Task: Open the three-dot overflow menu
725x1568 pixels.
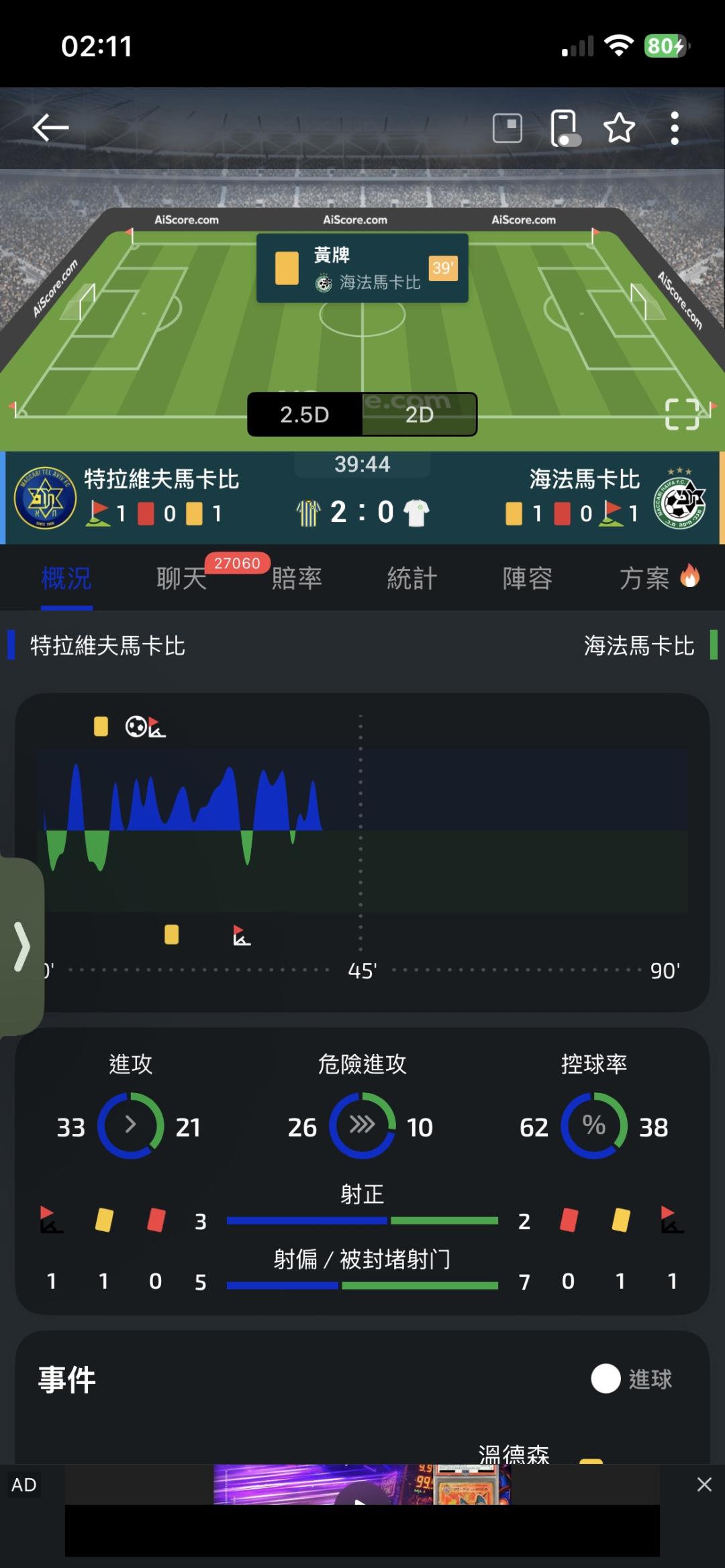Action: pyautogui.click(x=675, y=127)
